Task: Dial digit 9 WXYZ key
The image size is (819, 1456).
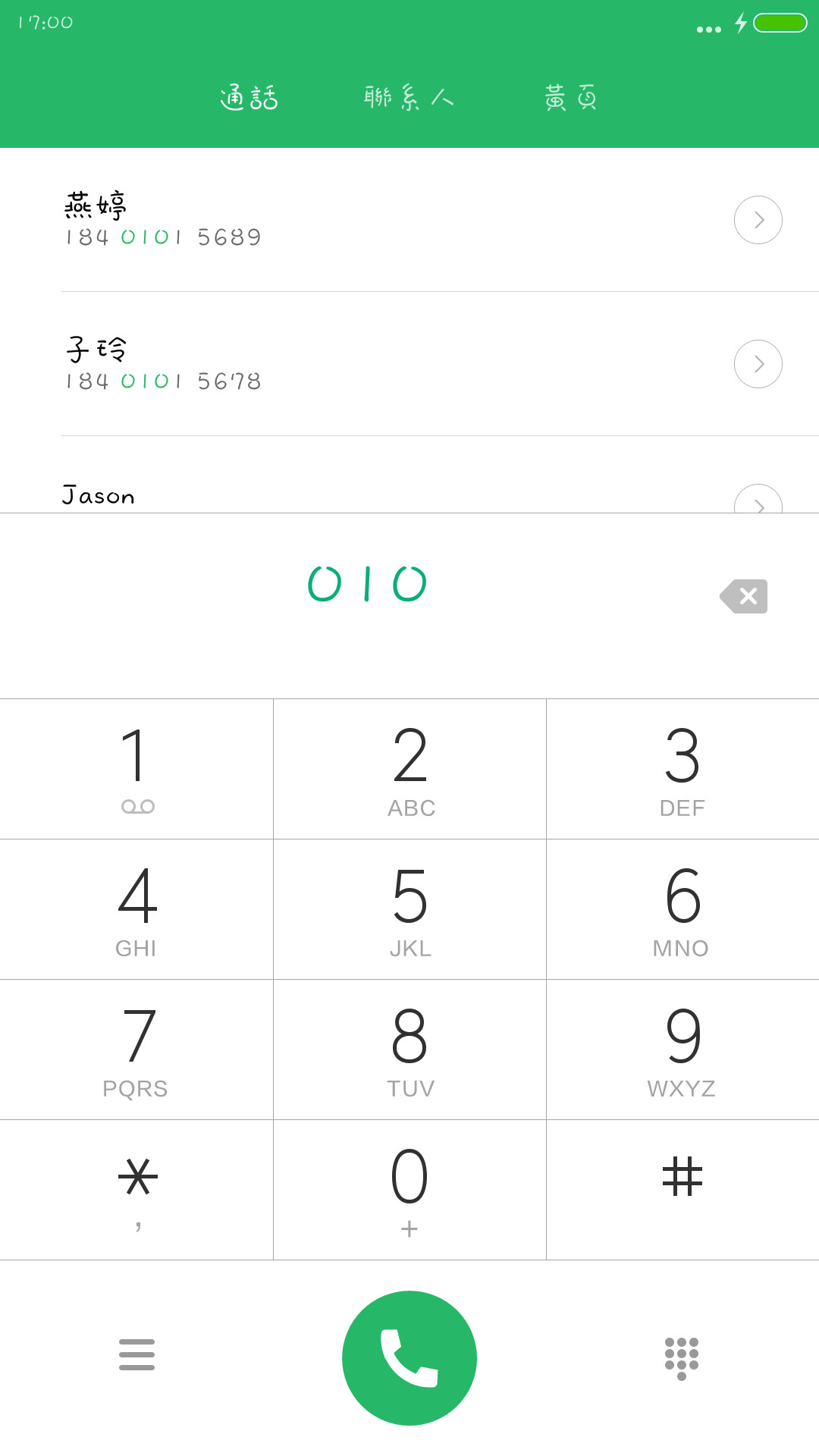Action: (x=682, y=1050)
